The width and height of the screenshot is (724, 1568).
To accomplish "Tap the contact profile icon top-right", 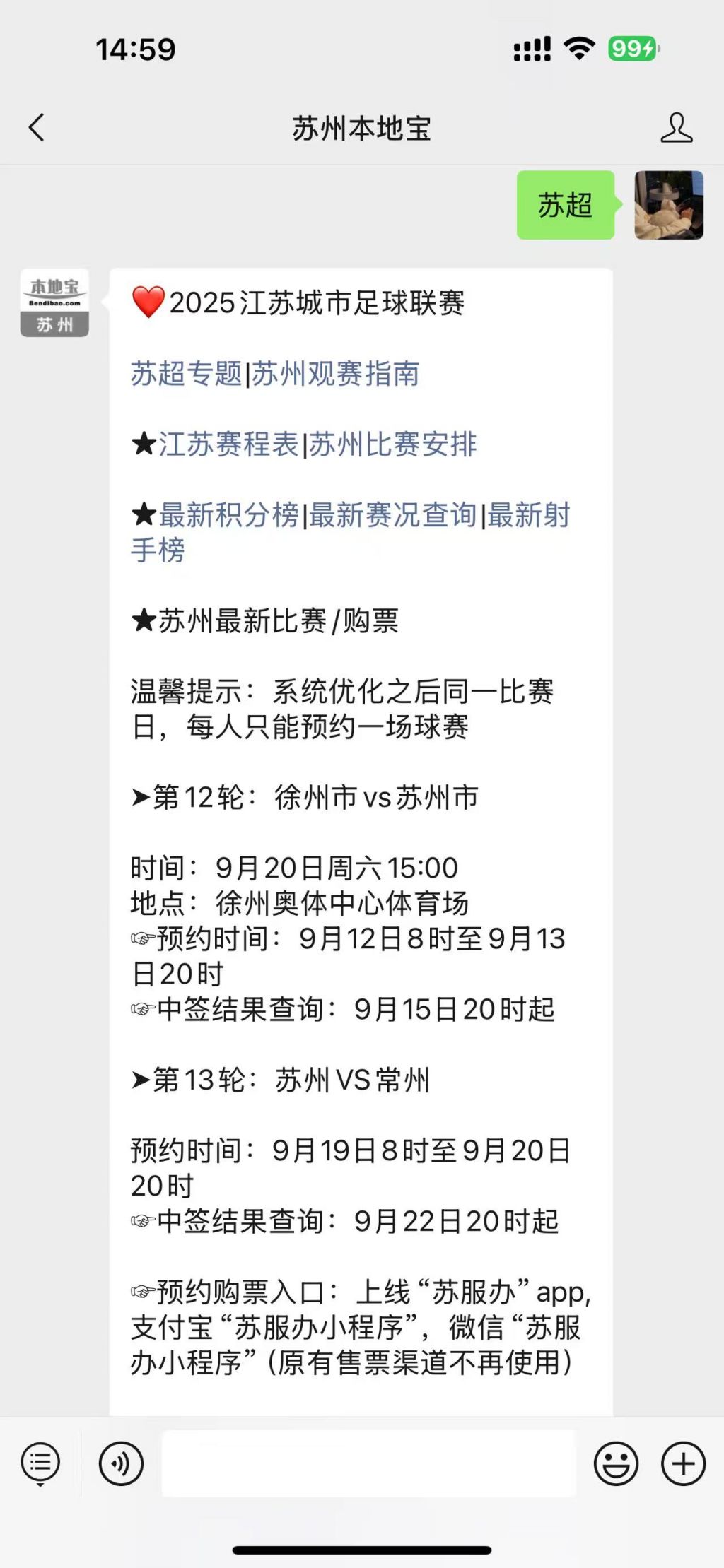I will (677, 129).
